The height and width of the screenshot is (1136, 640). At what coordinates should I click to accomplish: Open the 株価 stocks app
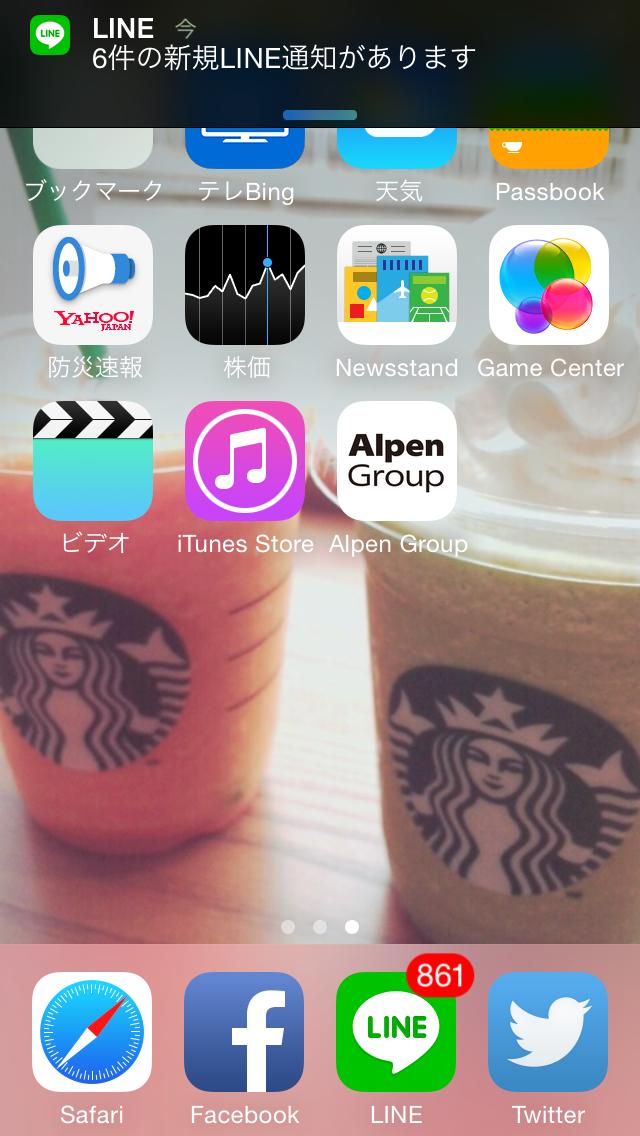click(x=245, y=285)
